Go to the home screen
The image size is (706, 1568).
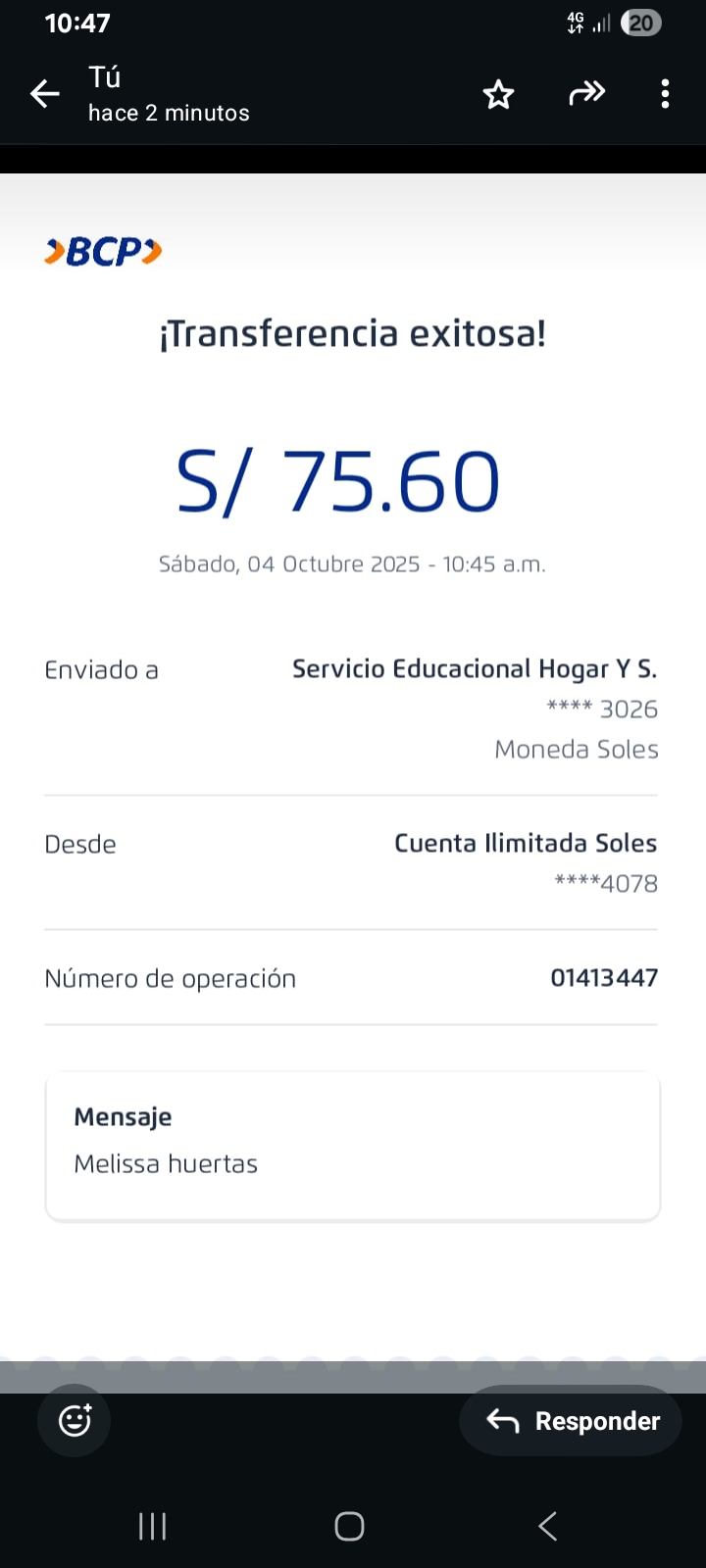coord(349,1526)
